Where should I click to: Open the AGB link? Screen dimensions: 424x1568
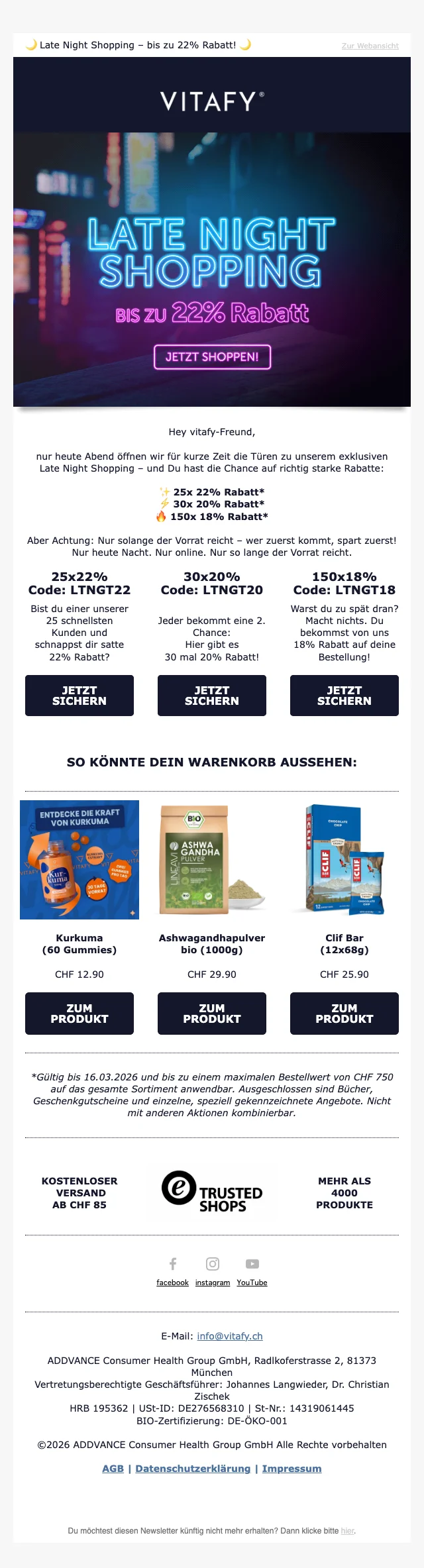[x=113, y=1469]
